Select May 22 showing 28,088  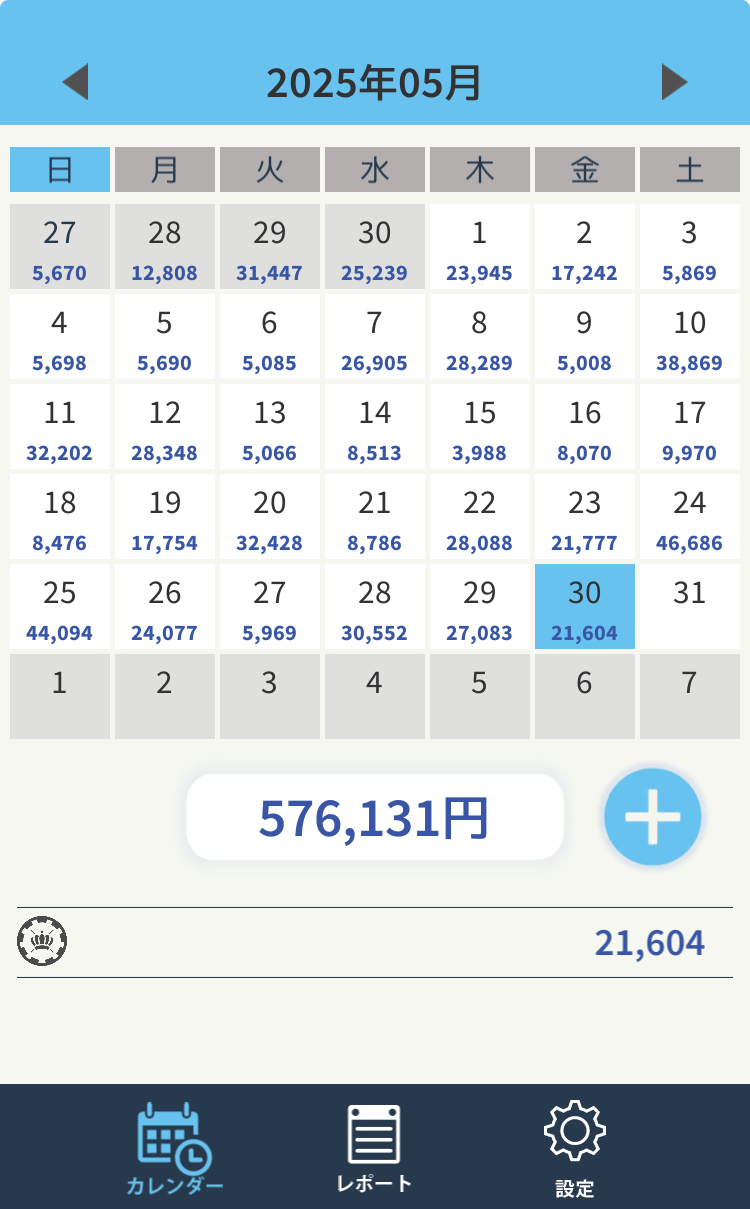coord(480,517)
